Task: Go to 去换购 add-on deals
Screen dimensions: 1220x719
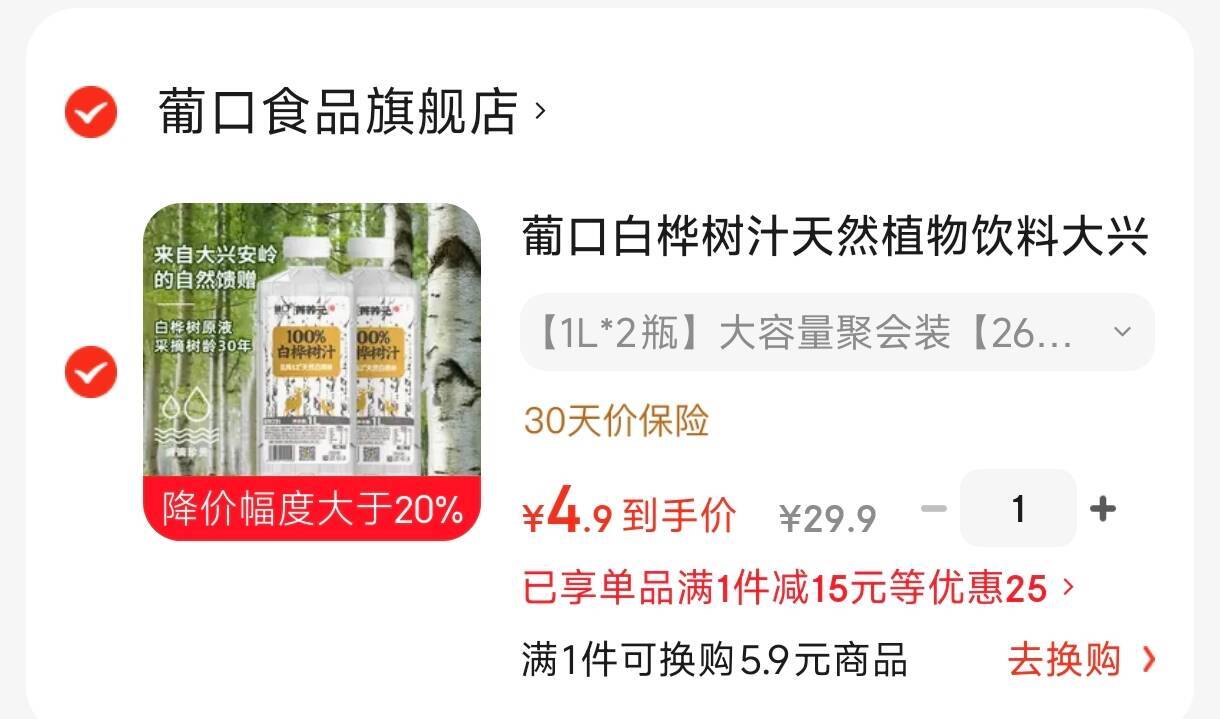Action: pos(1082,660)
